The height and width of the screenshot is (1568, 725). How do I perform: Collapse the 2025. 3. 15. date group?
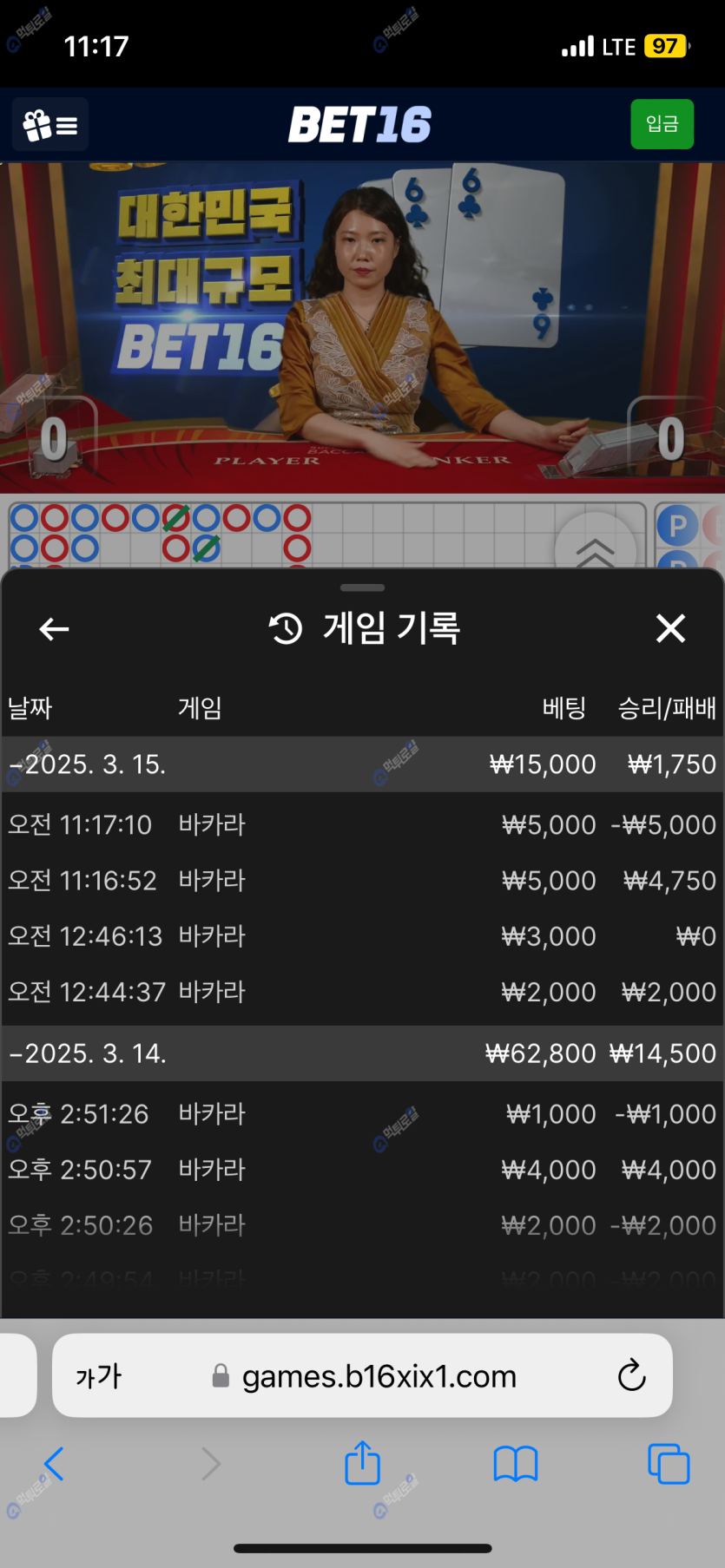pos(87,764)
